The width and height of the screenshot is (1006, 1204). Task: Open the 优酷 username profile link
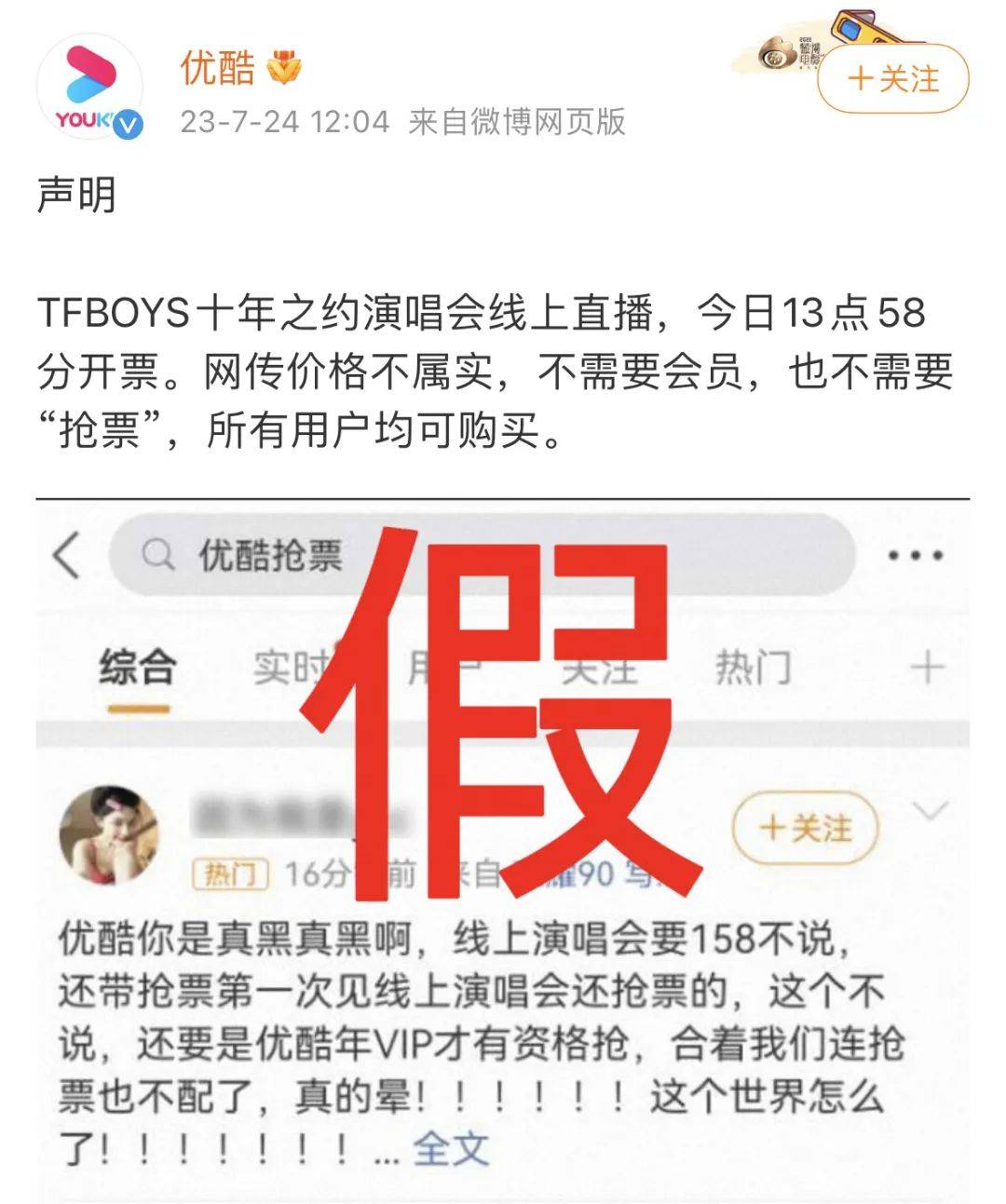click(x=217, y=67)
